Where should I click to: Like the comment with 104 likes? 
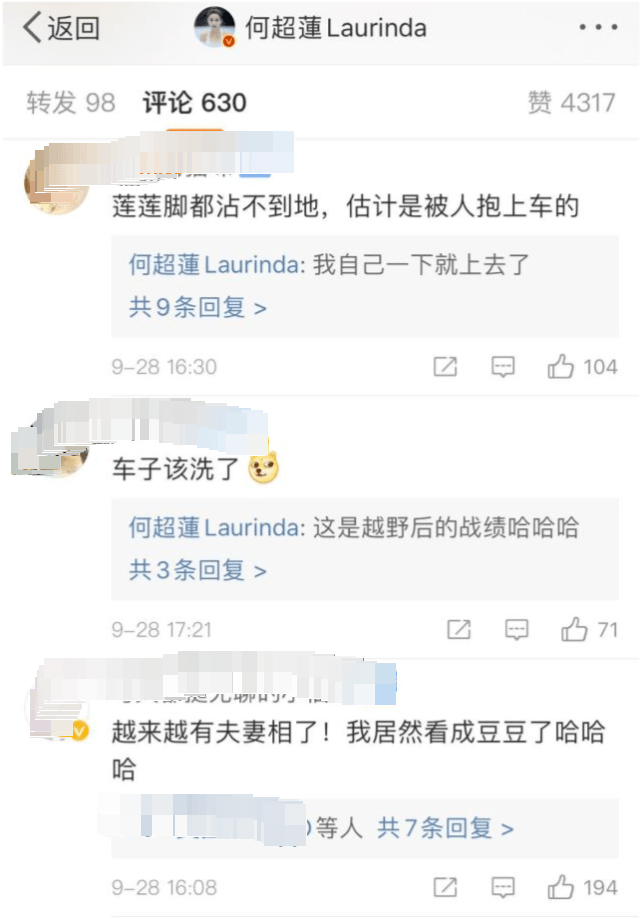click(x=582, y=367)
